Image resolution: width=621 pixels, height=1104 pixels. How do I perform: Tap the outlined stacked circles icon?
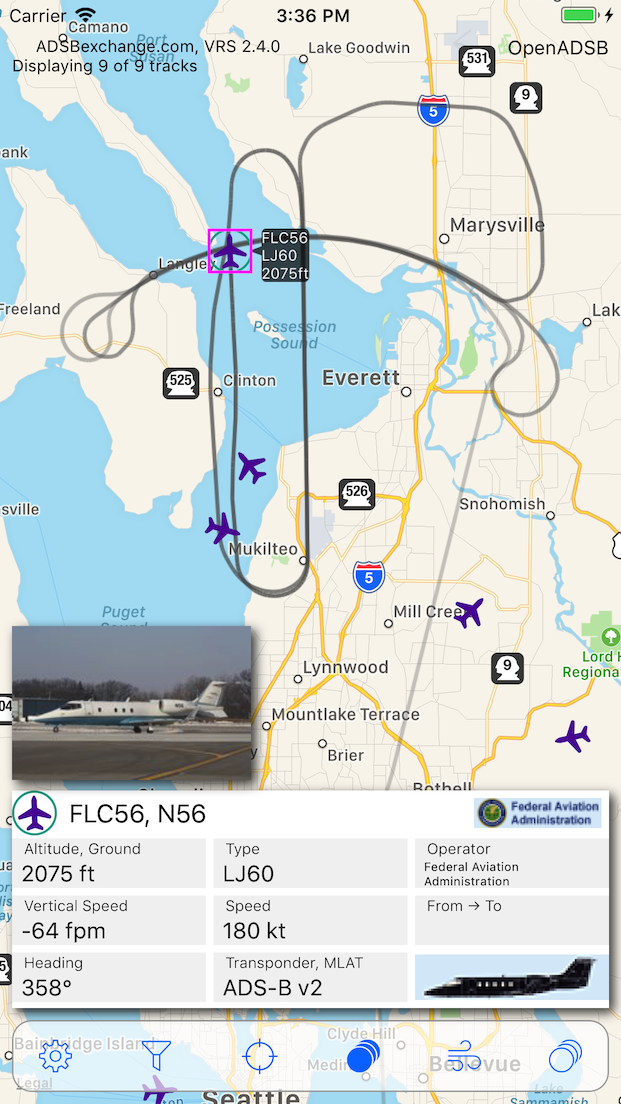coord(565,1056)
